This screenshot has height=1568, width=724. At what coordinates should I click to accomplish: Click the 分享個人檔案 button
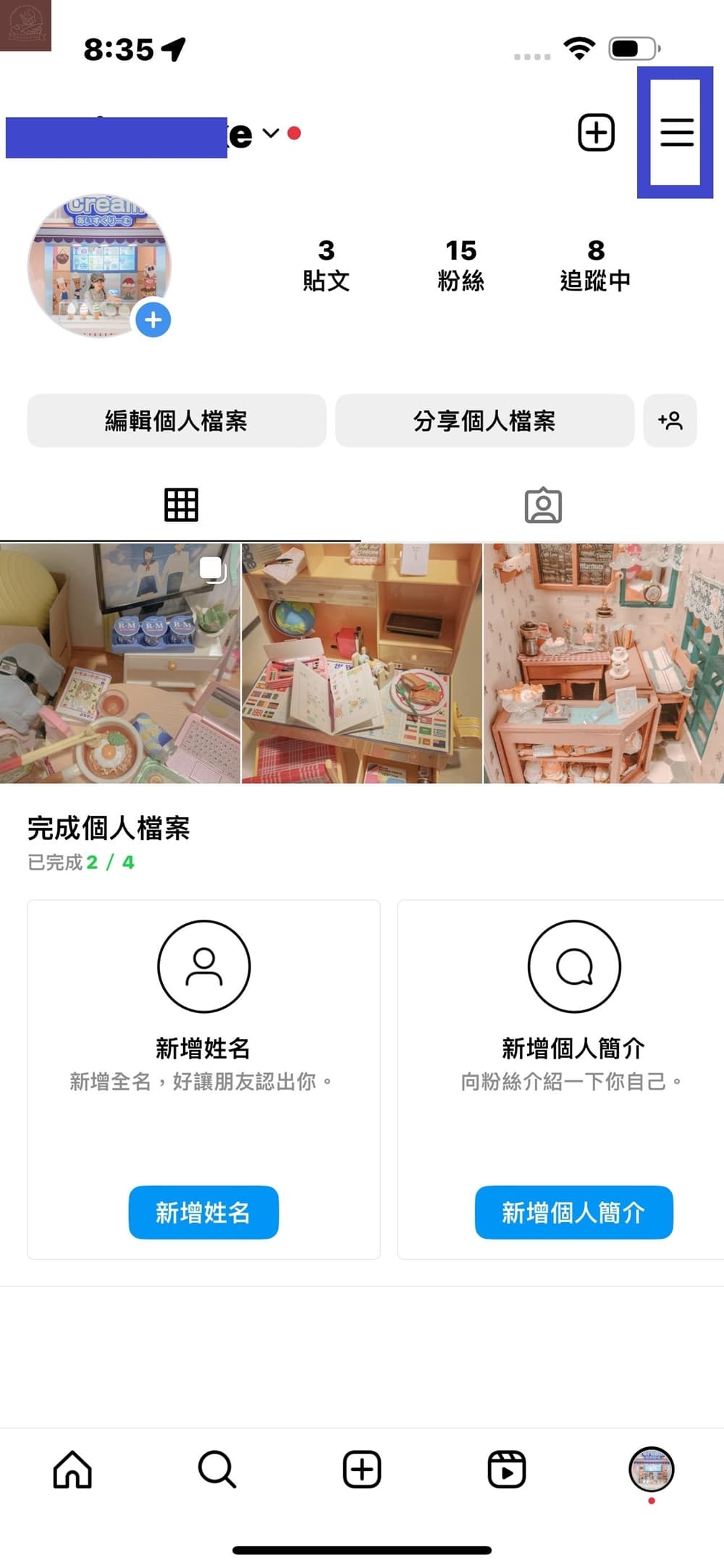click(x=485, y=420)
